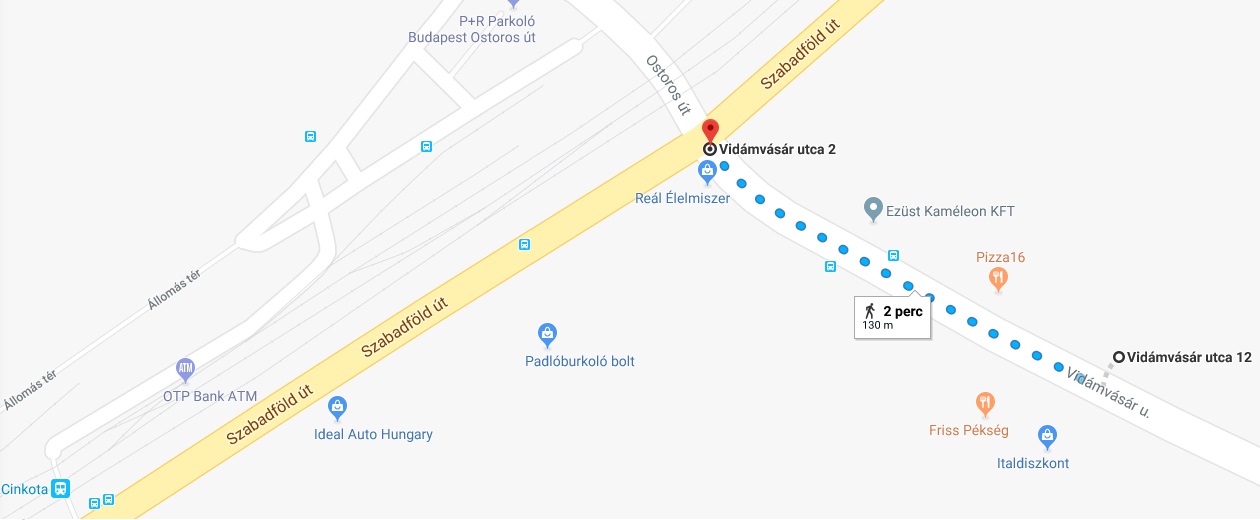Select the Padlóburkoló bolt marker
Screen dimensions: 1260x520
546,333
